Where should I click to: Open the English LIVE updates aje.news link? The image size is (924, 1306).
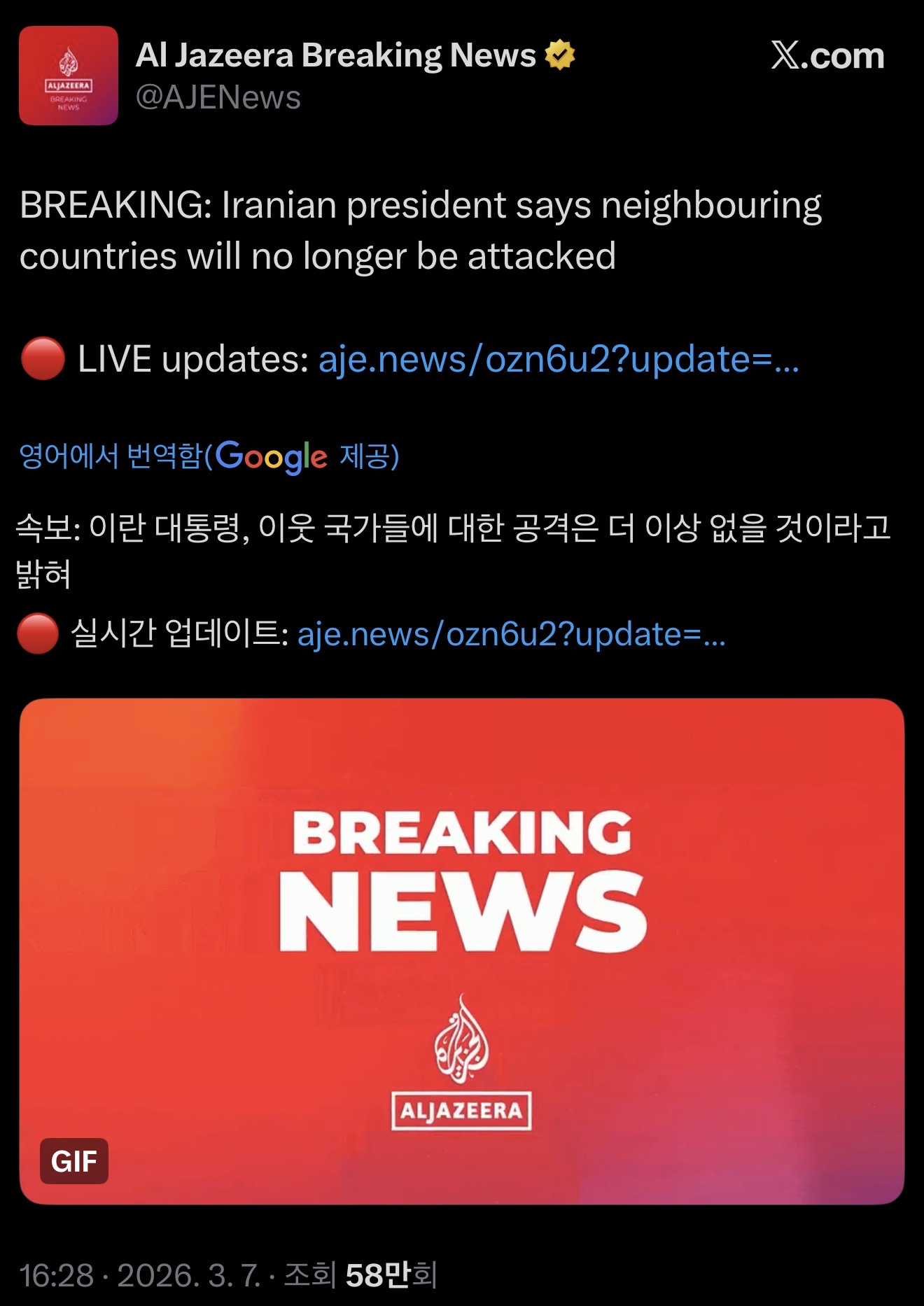[558, 360]
